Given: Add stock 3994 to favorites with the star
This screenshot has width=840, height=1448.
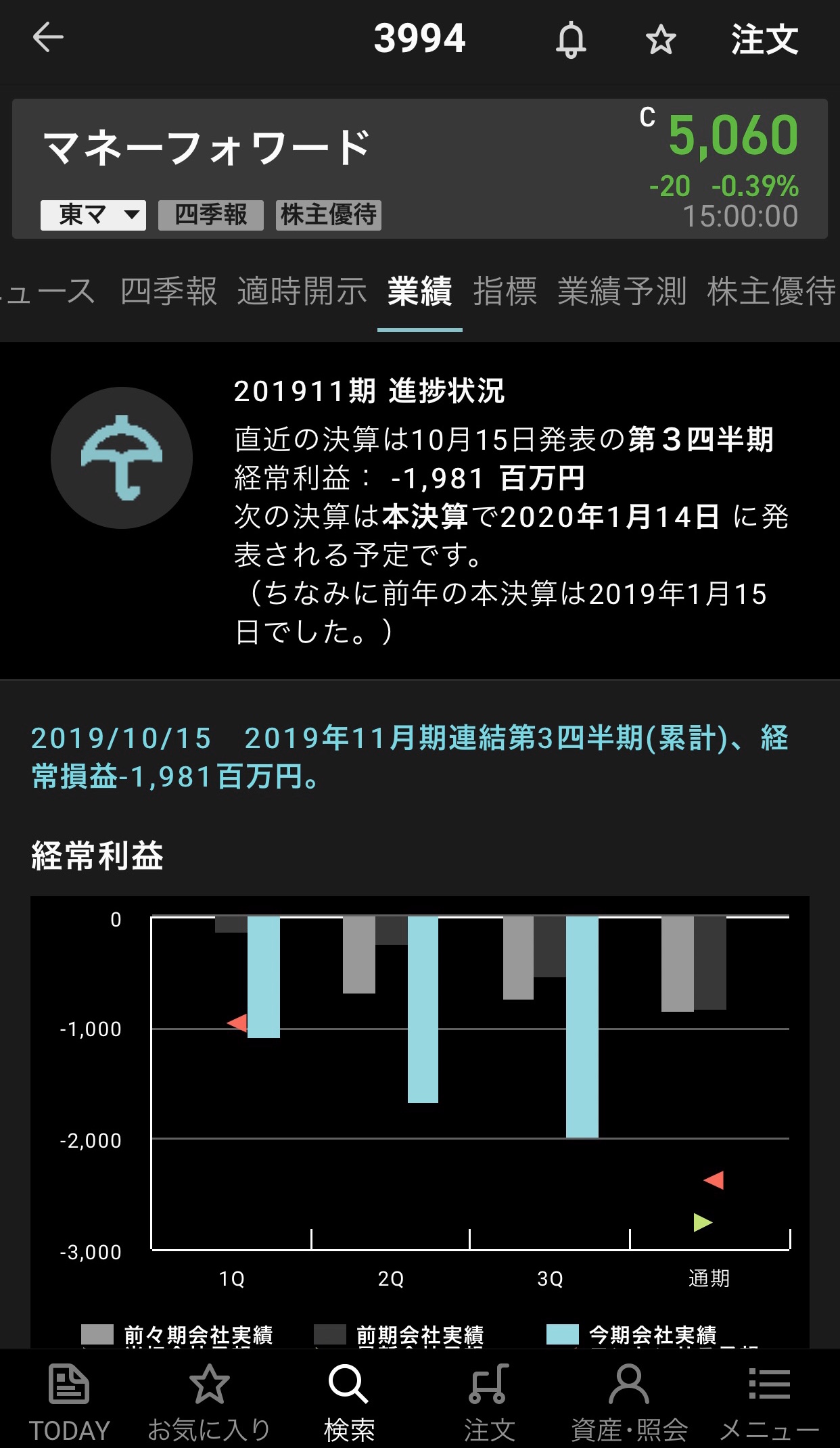Looking at the screenshot, I should click(660, 39).
